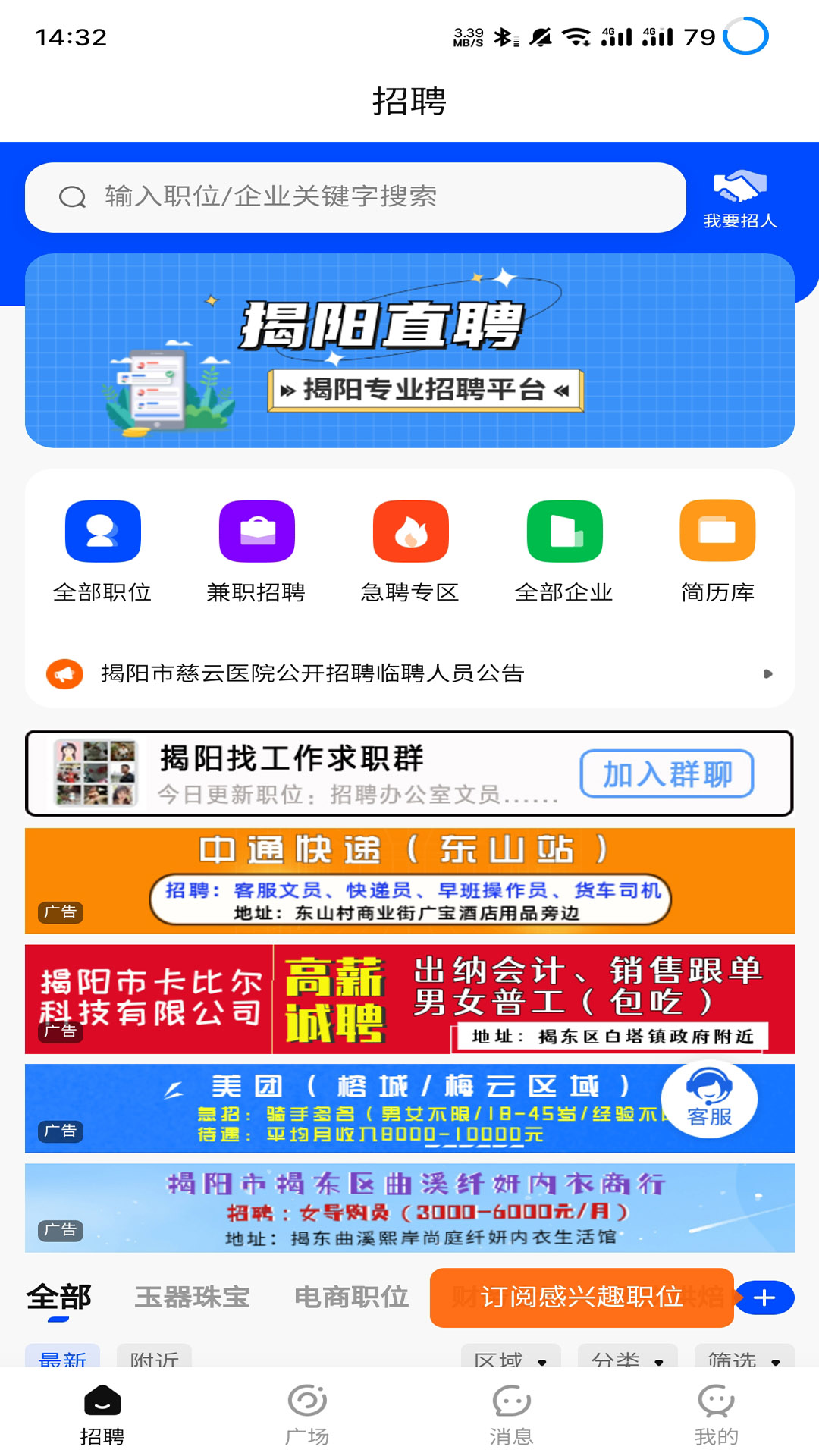
Task: Read the 揭阳市慈云医院 recruitment announcement
Action: 312,673
